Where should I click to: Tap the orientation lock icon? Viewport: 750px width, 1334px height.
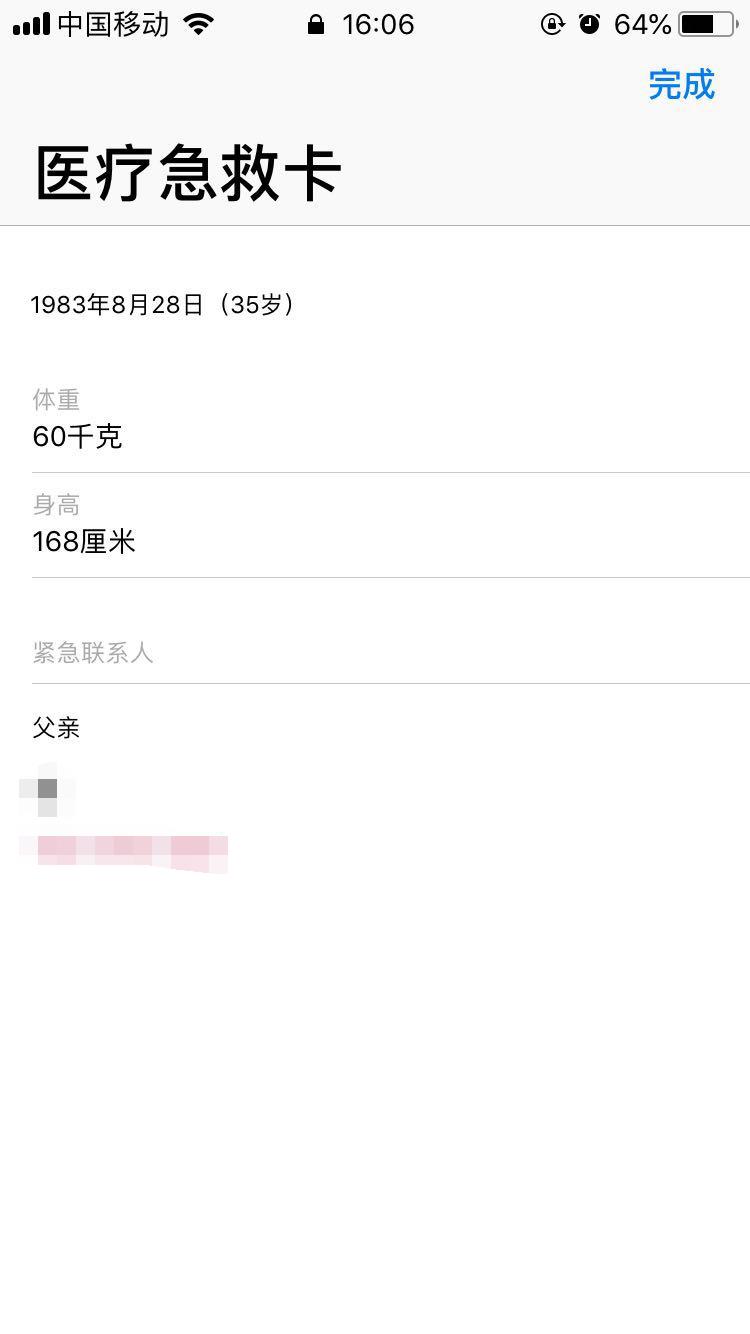point(552,24)
